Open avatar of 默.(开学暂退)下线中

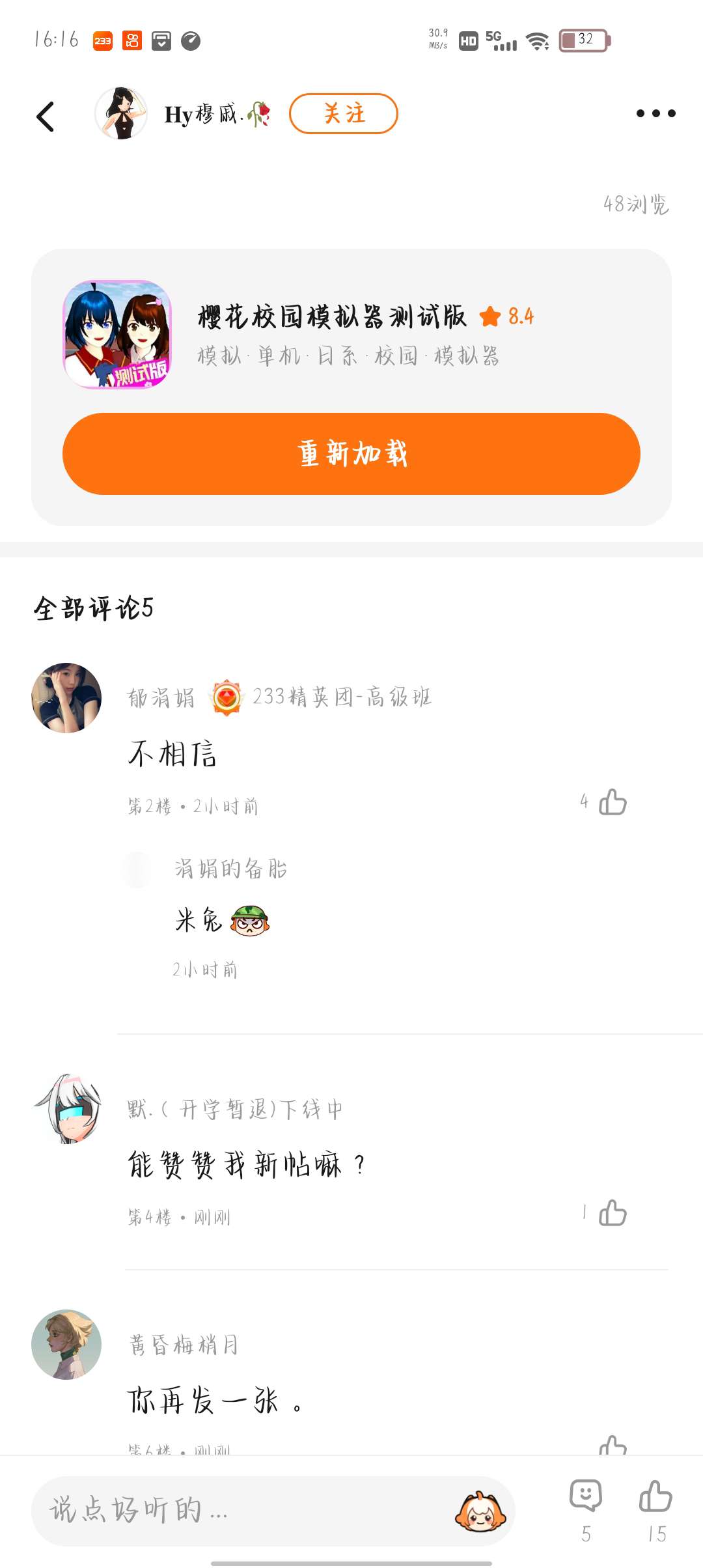[68, 1109]
